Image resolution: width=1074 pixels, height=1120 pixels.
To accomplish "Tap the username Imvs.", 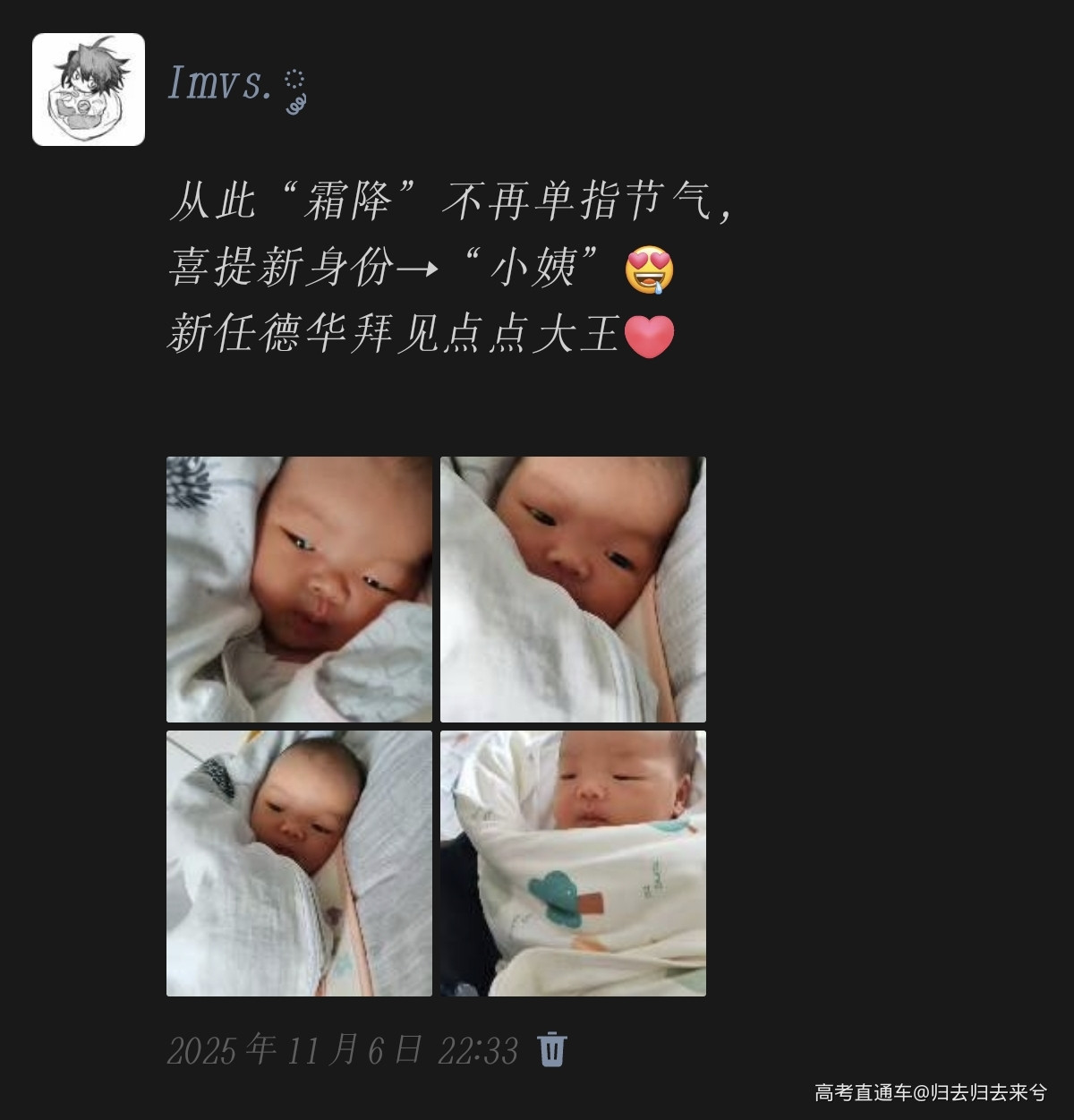I will [x=220, y=84].
